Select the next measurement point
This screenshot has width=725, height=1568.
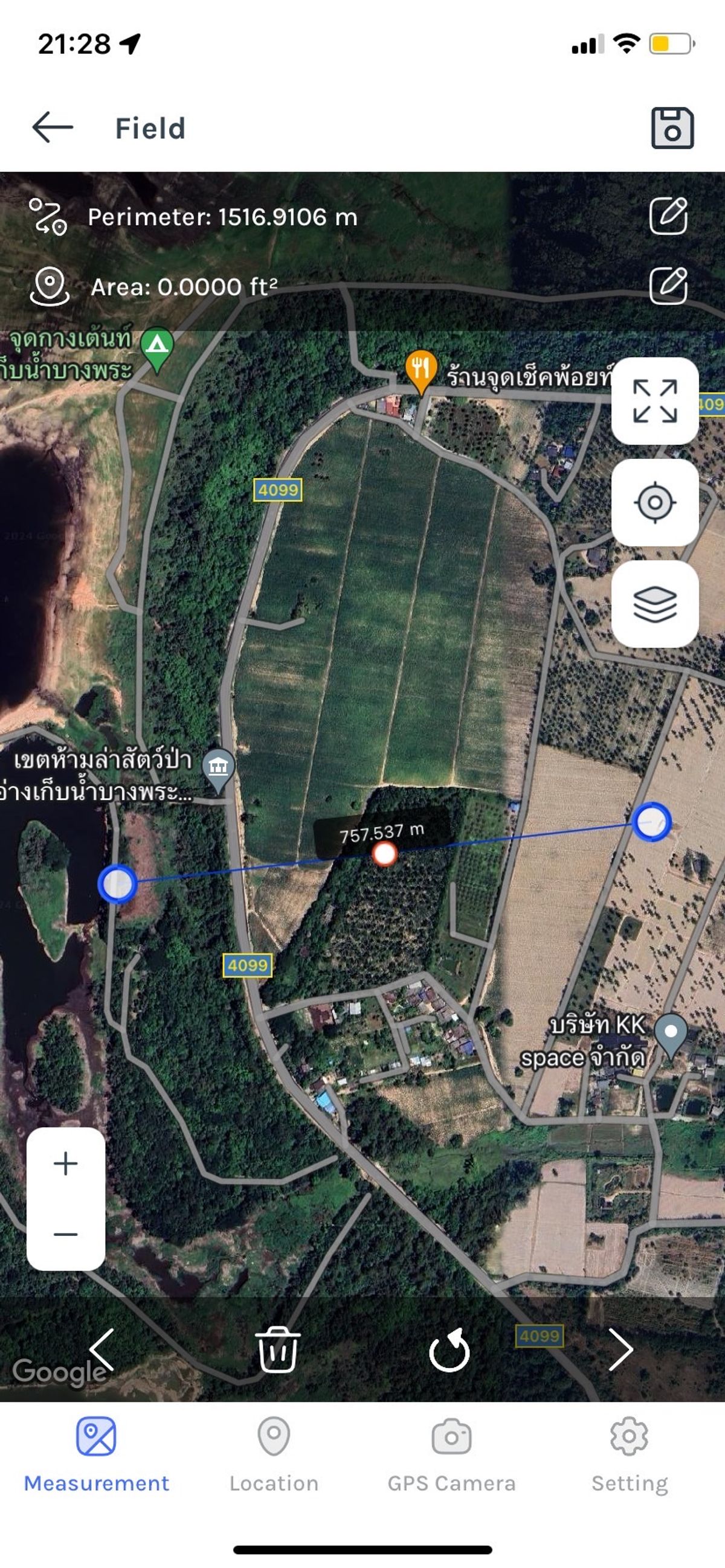coord(621,1350)
